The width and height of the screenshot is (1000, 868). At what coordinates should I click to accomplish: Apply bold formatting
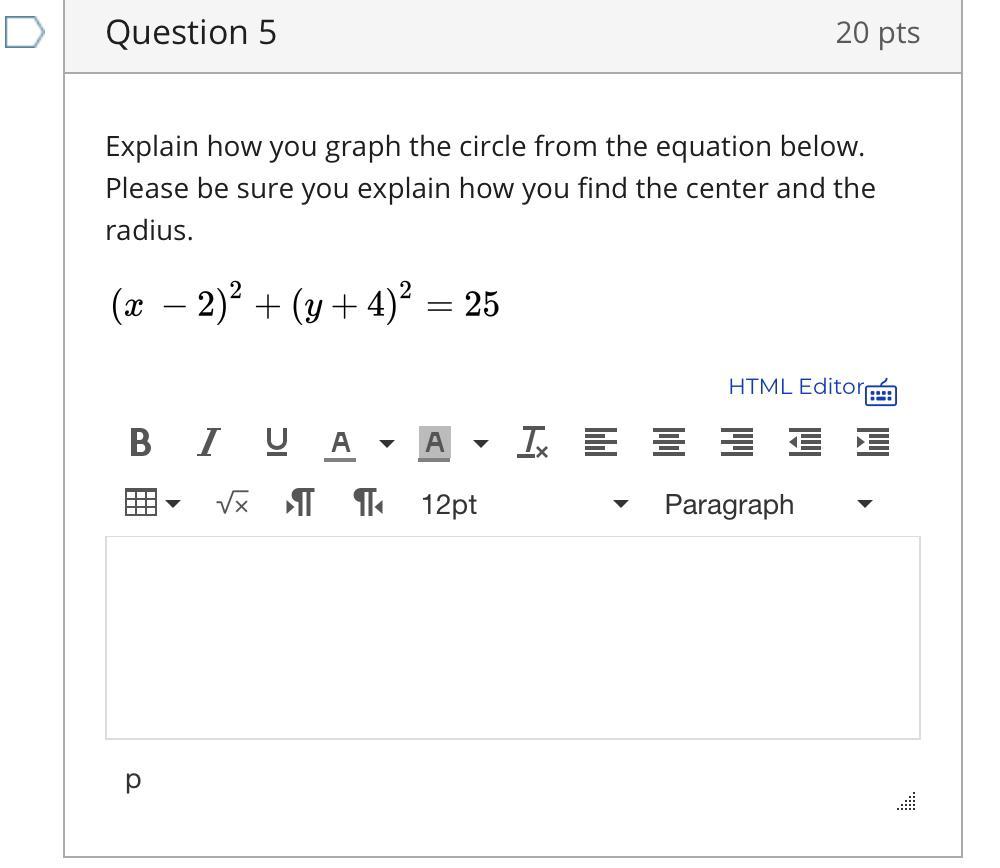pos(140,442)
